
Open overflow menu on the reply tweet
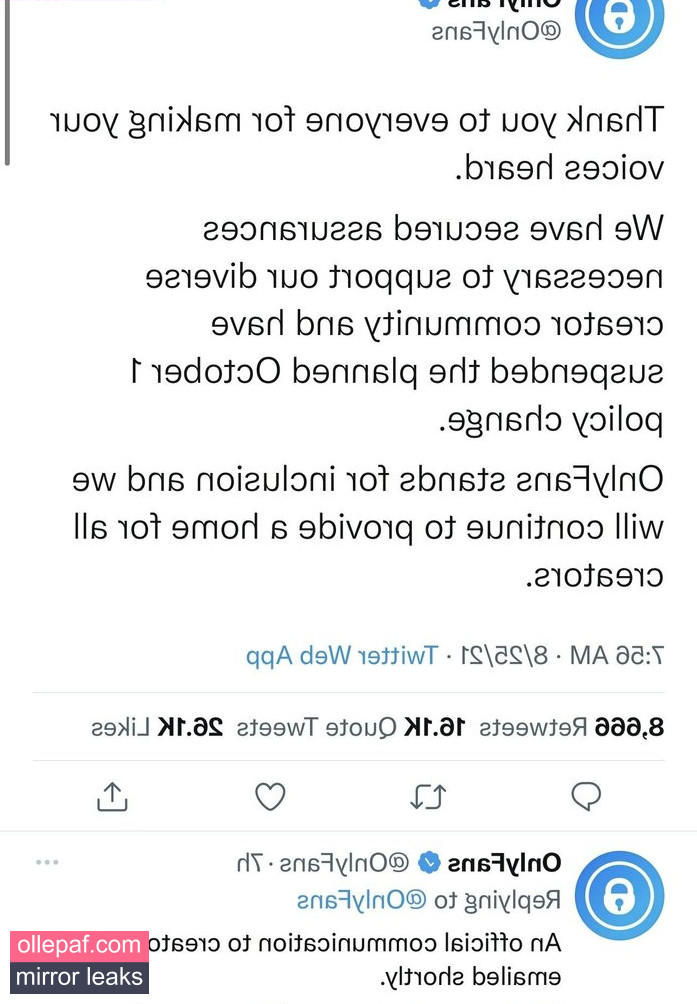(47, 862)
